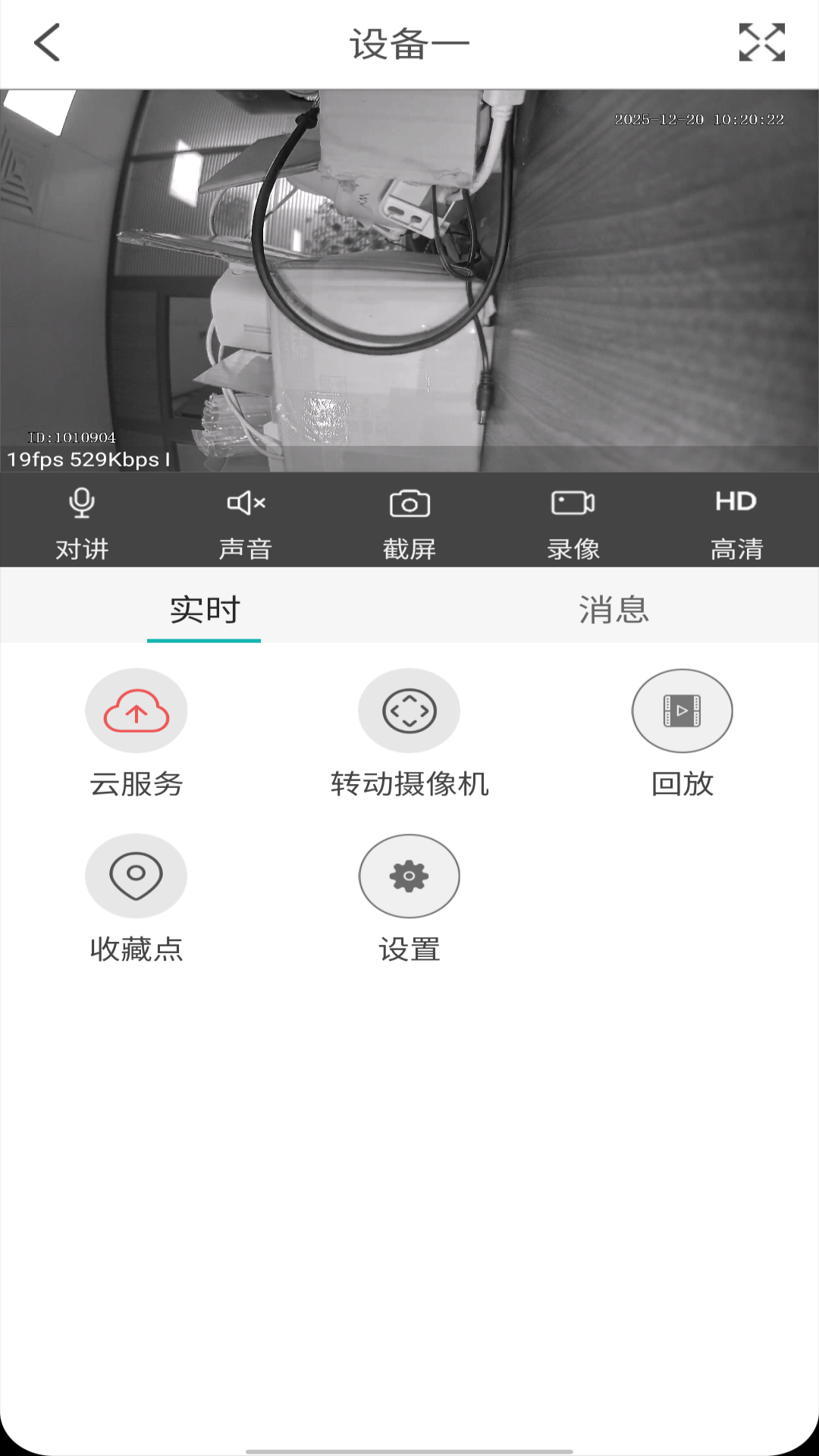Unmute sound via the 声音 speaker toggle
Viewport: 819px width, 1456px height.
245,520
